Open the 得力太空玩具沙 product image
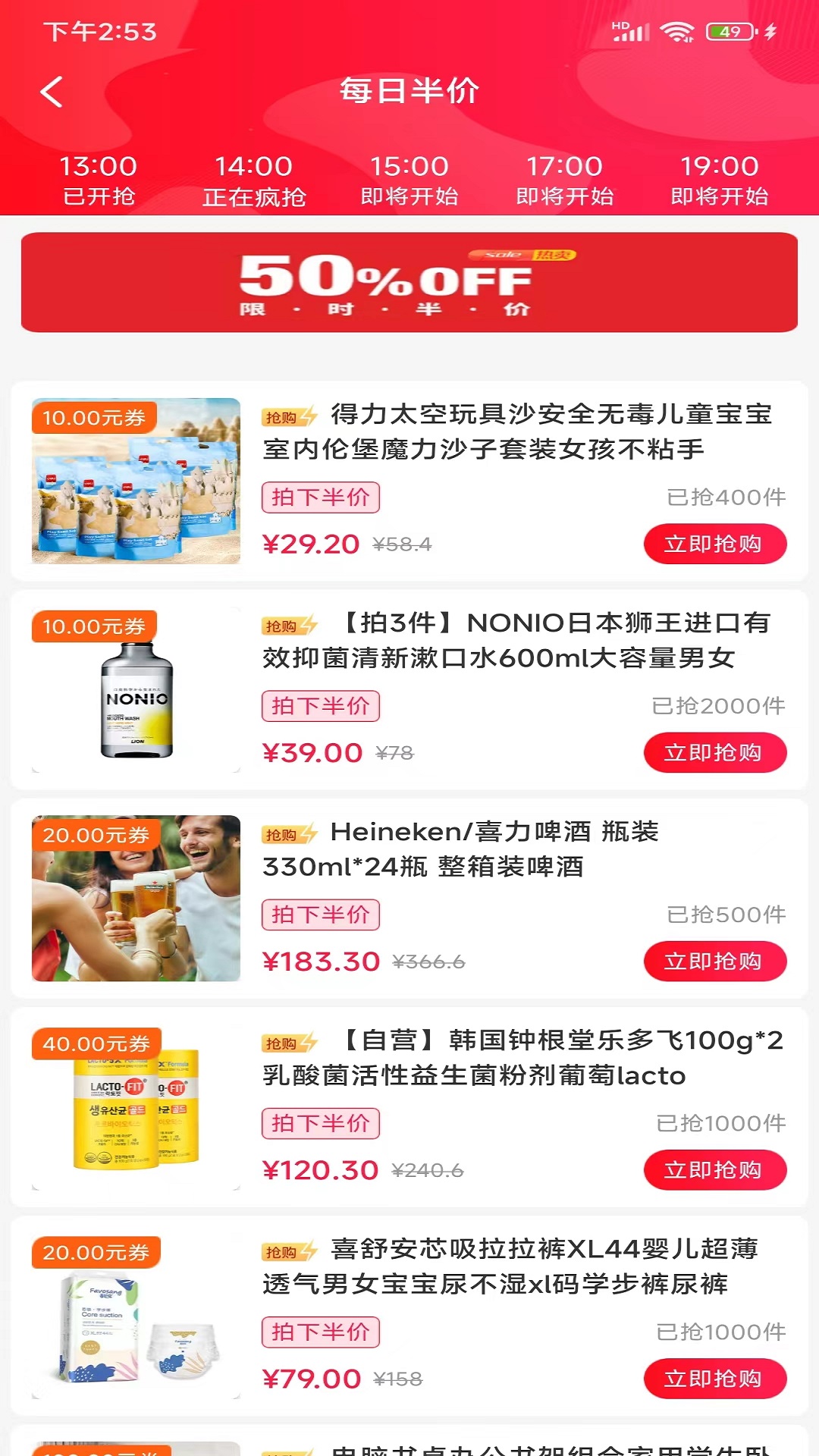The image size is (819, 1456). [136, 482]
